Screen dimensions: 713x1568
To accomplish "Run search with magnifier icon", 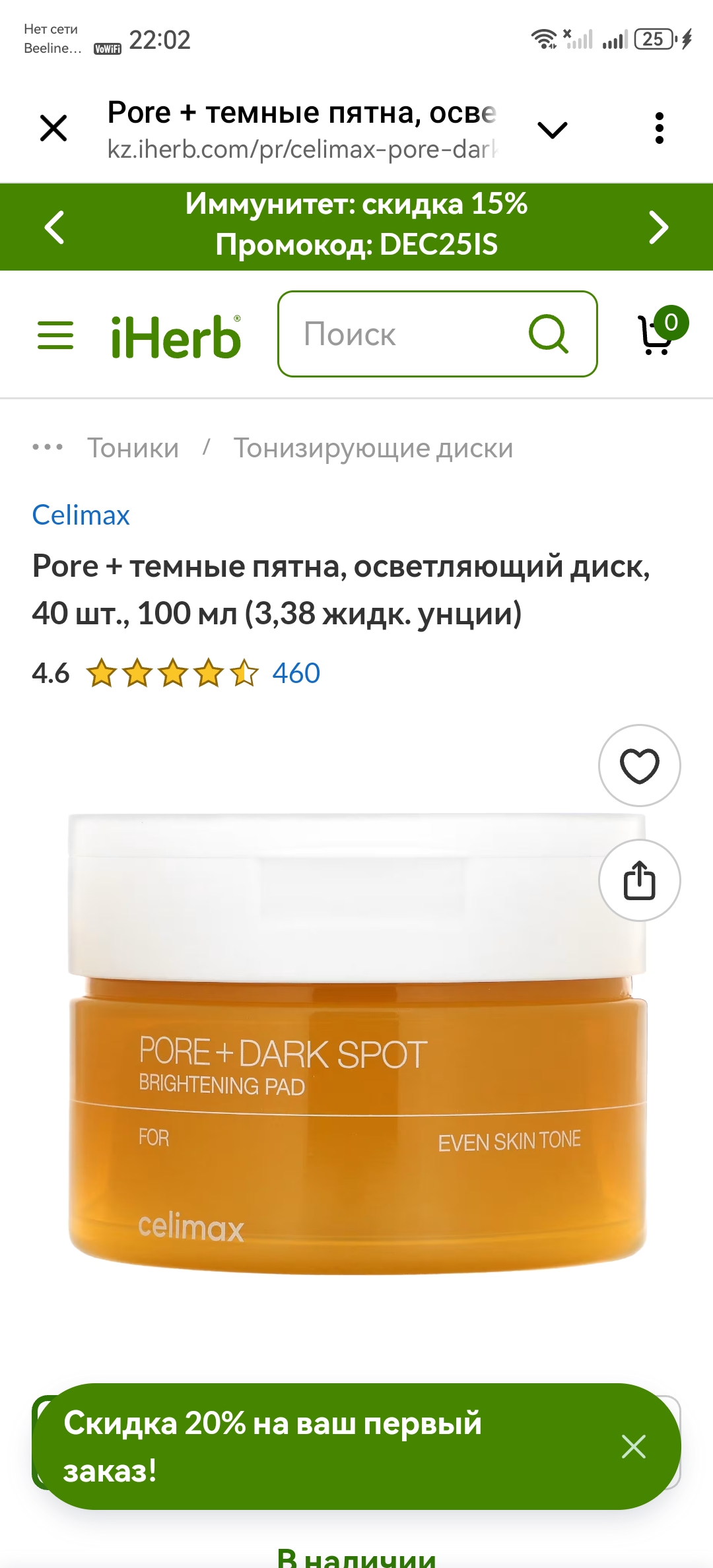I will (x=549, y=335).
